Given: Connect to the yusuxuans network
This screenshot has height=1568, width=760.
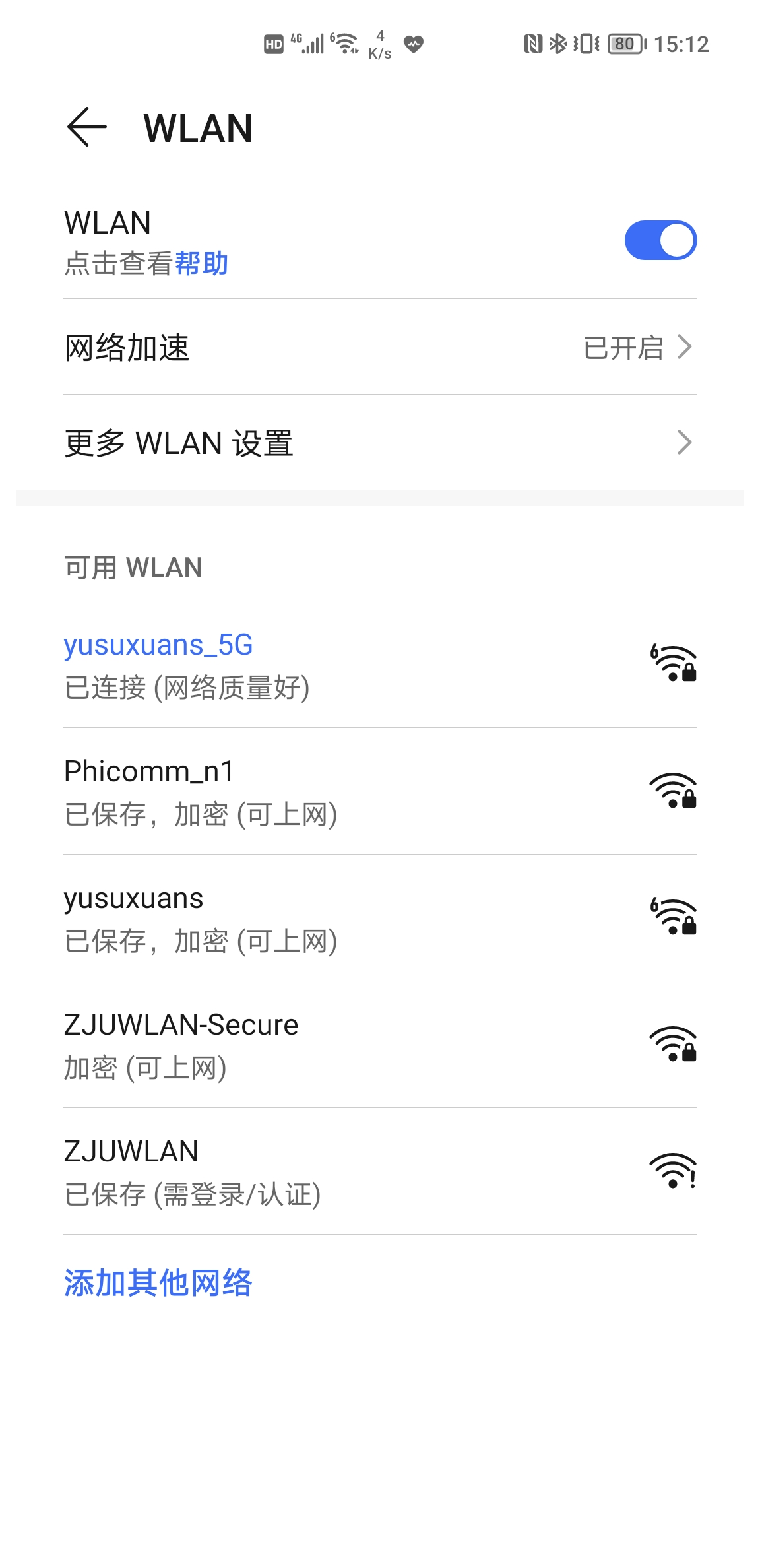Looking at the screenshot, I should point(379,918).
